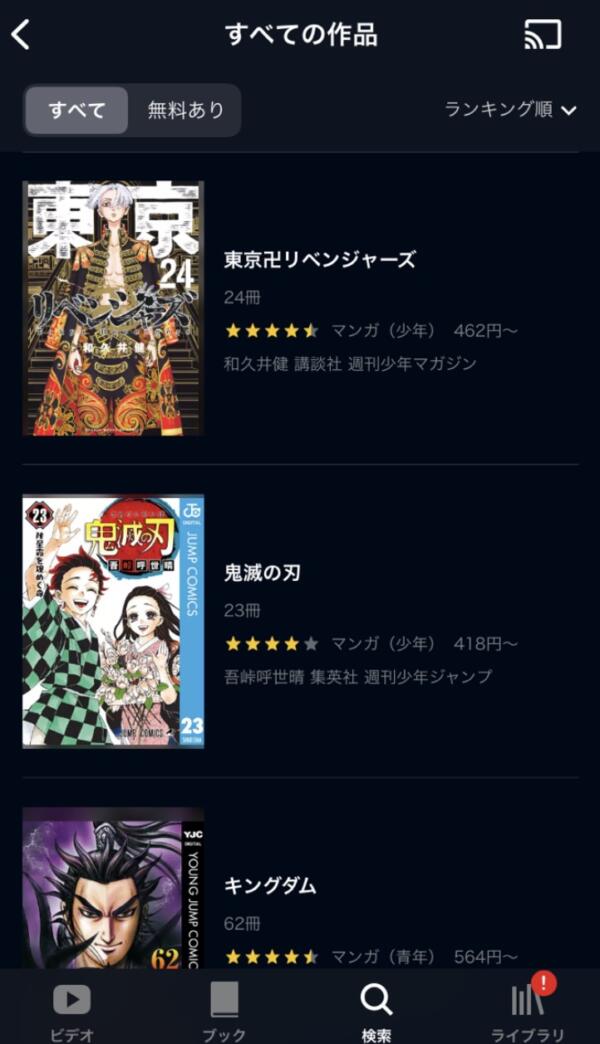Switch to the 無料あり filter

pyautogui.click(x=186, y=110)
